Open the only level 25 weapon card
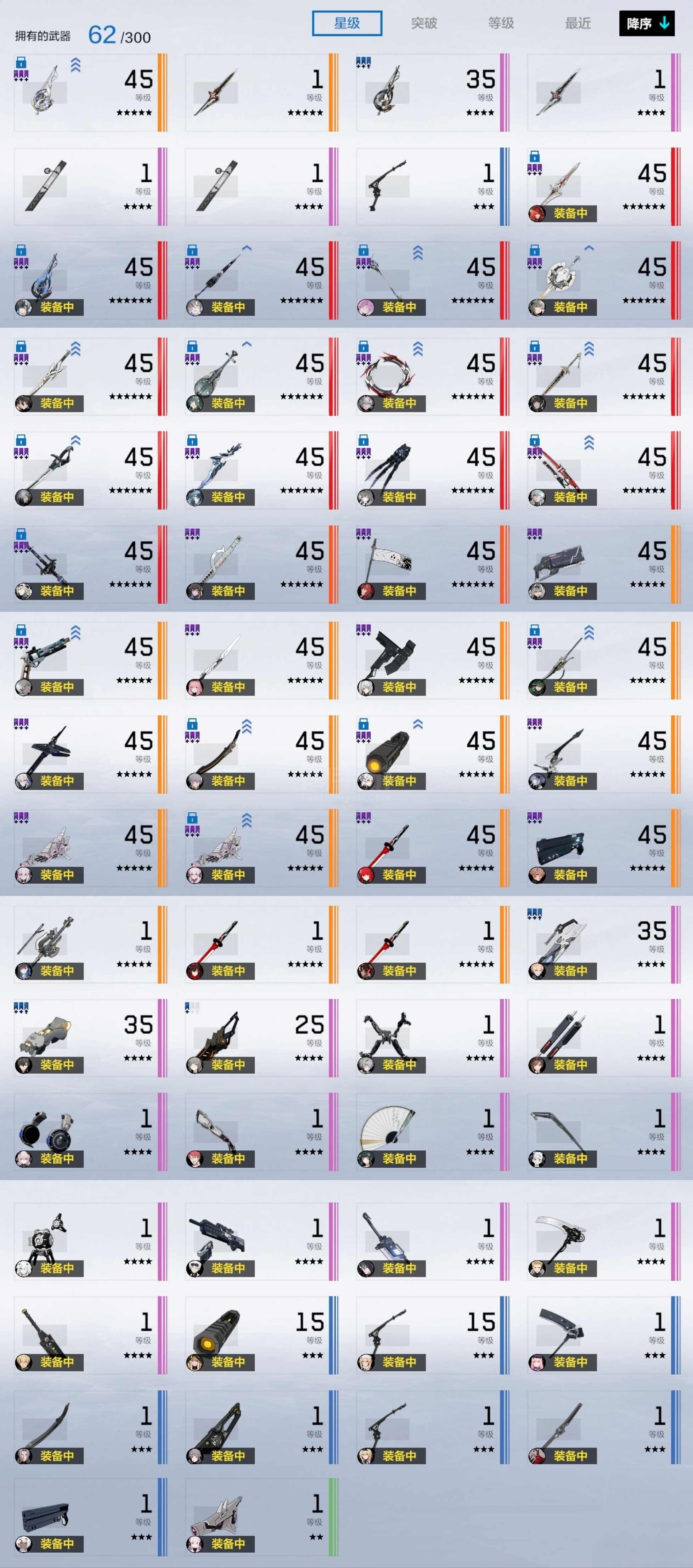This screenshot has width=693, height=1568. (262, 1038)
